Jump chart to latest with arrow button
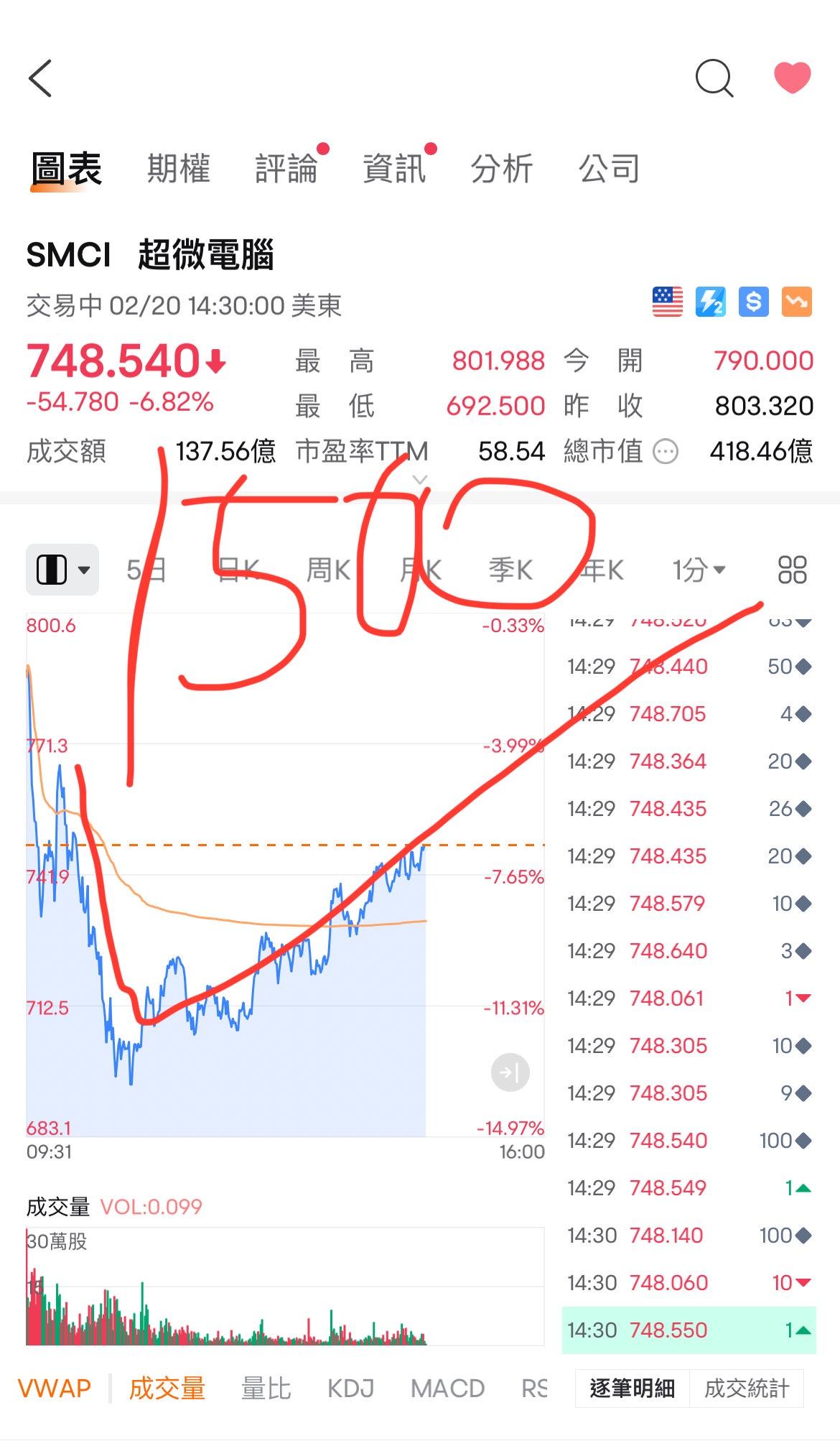 [x=510, y=1072]
